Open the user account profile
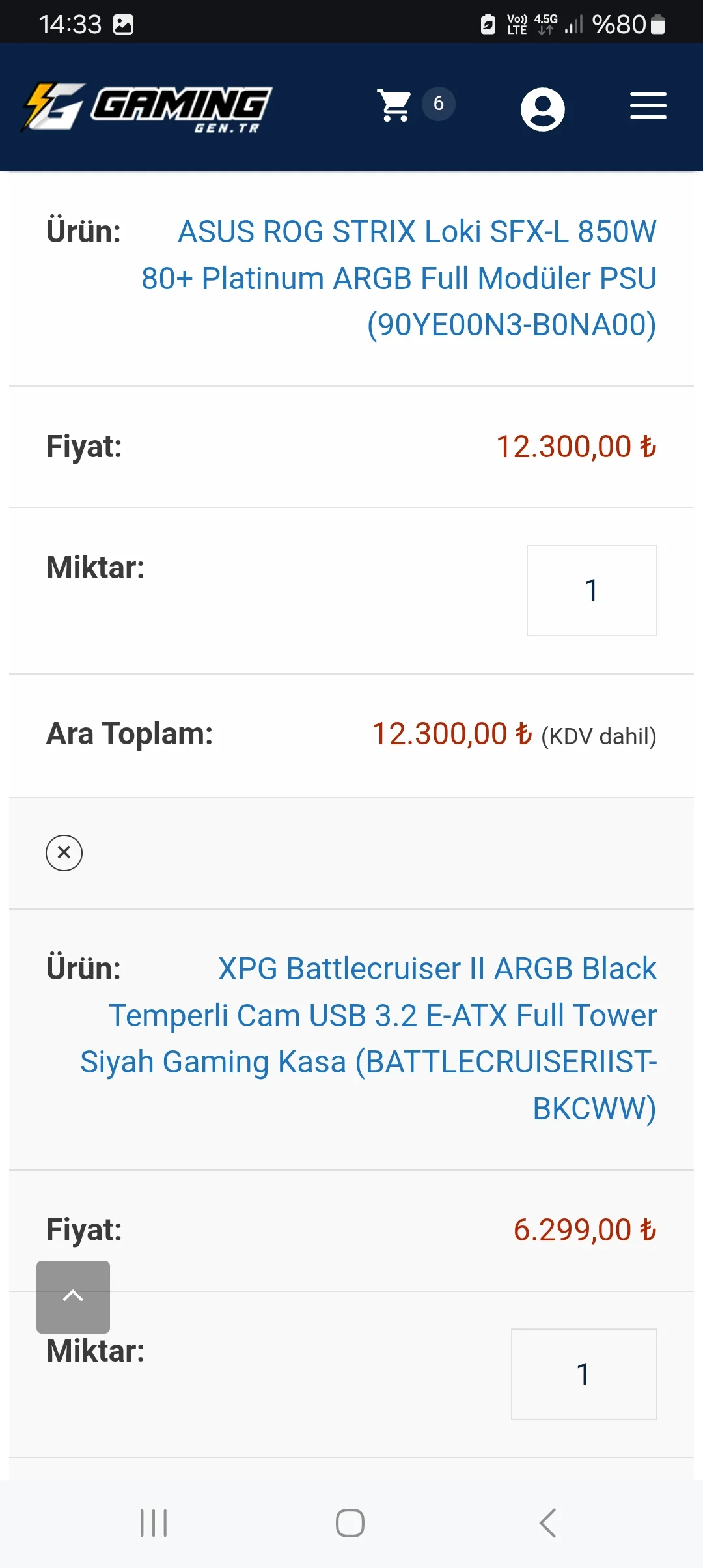 tap(542, 109)
